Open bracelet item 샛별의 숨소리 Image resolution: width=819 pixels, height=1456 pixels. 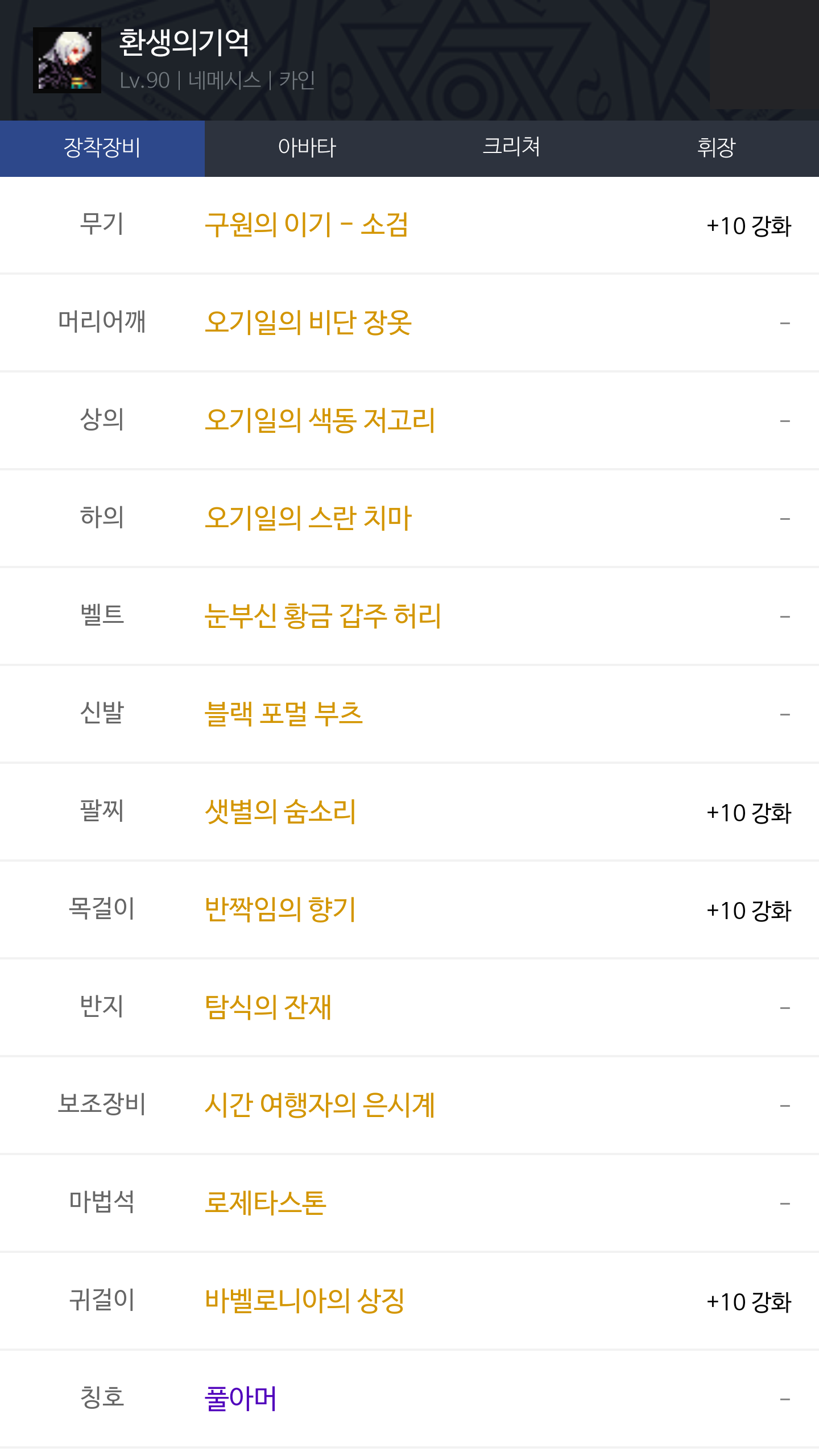280,812
